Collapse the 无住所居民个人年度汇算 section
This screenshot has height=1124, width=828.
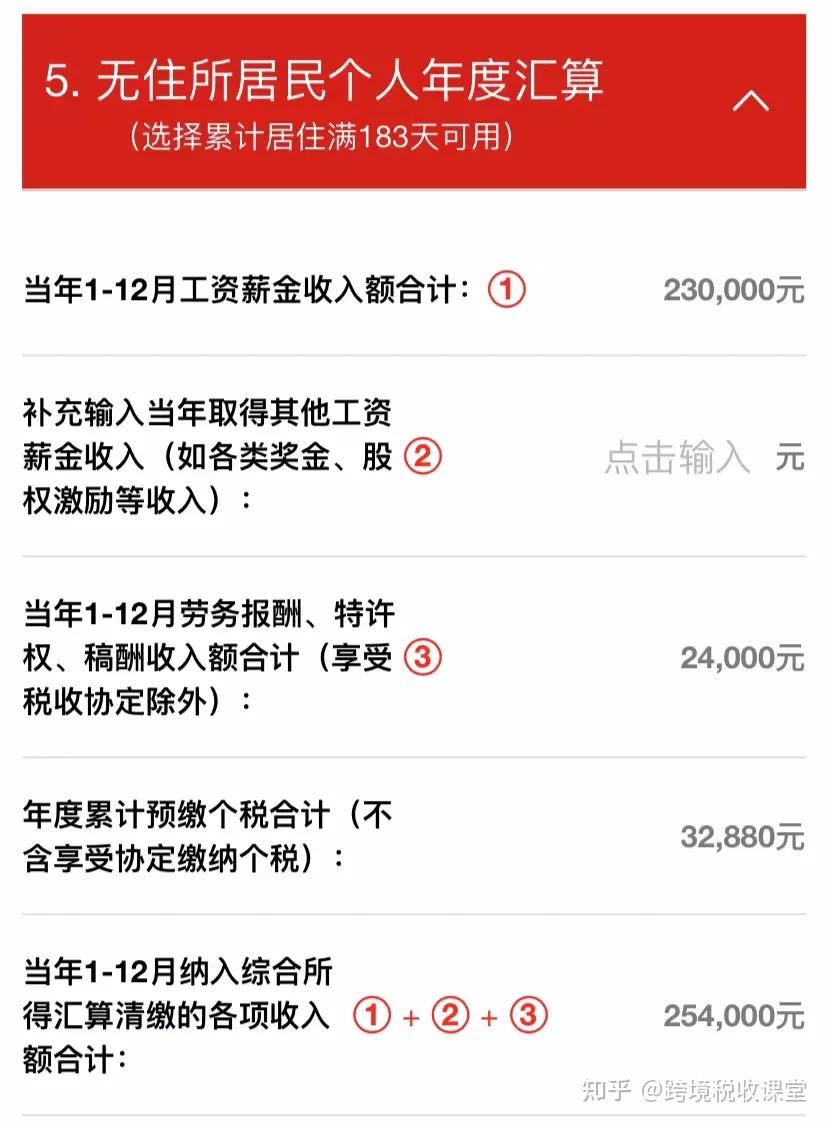(x=752, y=100)
